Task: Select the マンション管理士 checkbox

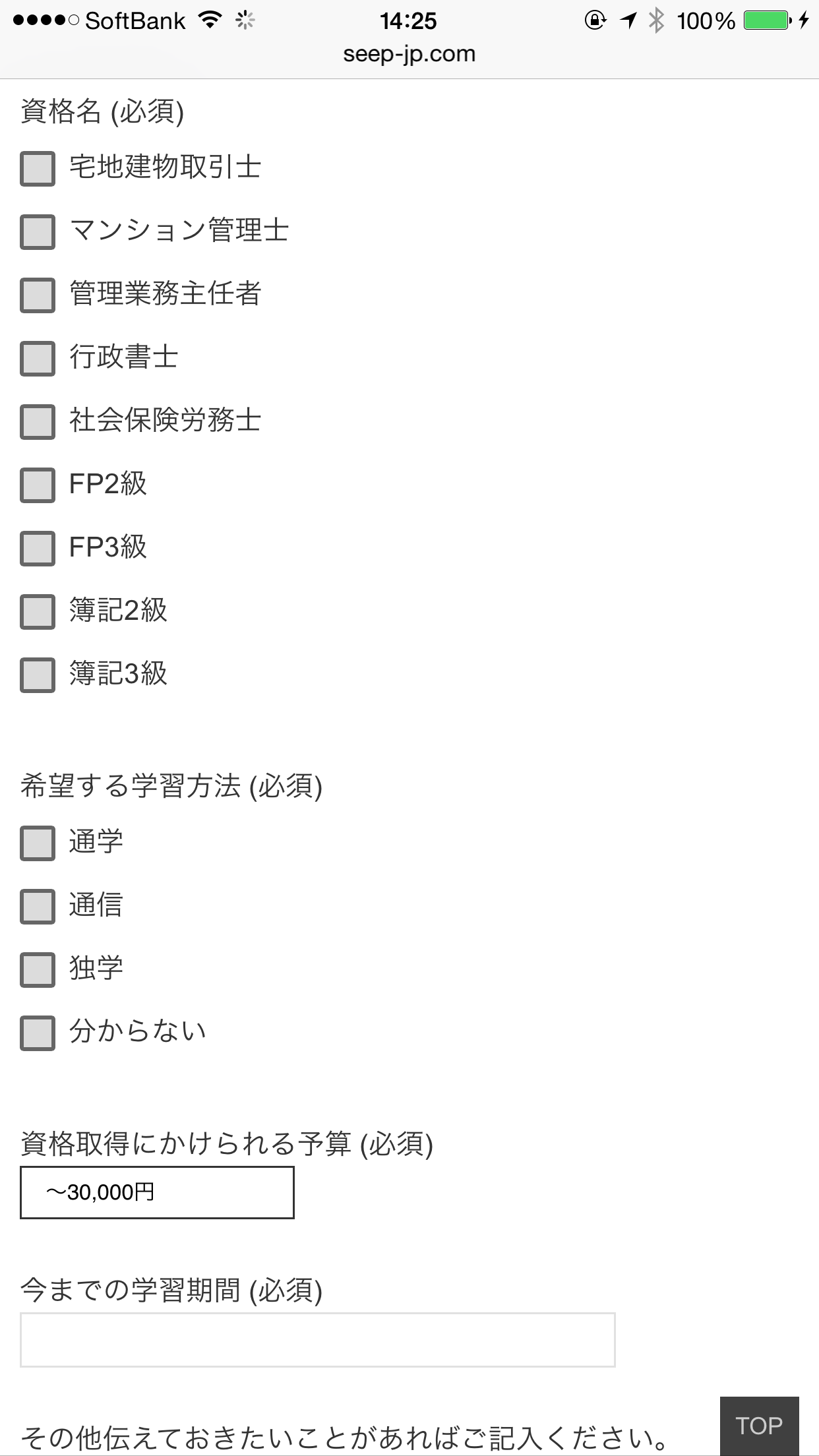Action: pos(38,232)
